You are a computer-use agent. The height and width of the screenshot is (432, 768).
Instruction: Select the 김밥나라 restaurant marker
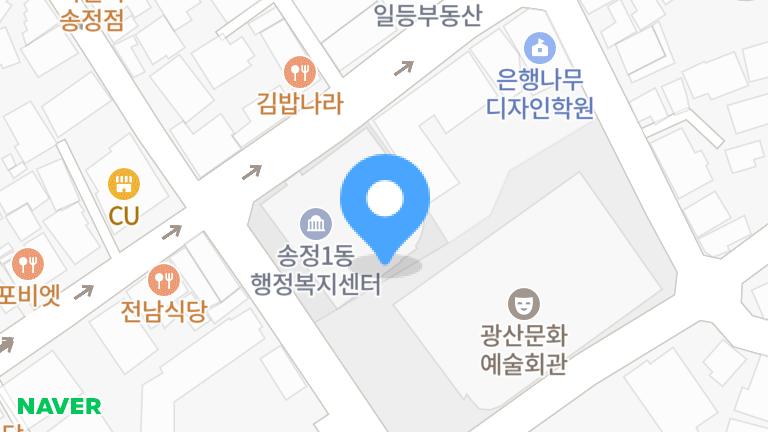300,72
